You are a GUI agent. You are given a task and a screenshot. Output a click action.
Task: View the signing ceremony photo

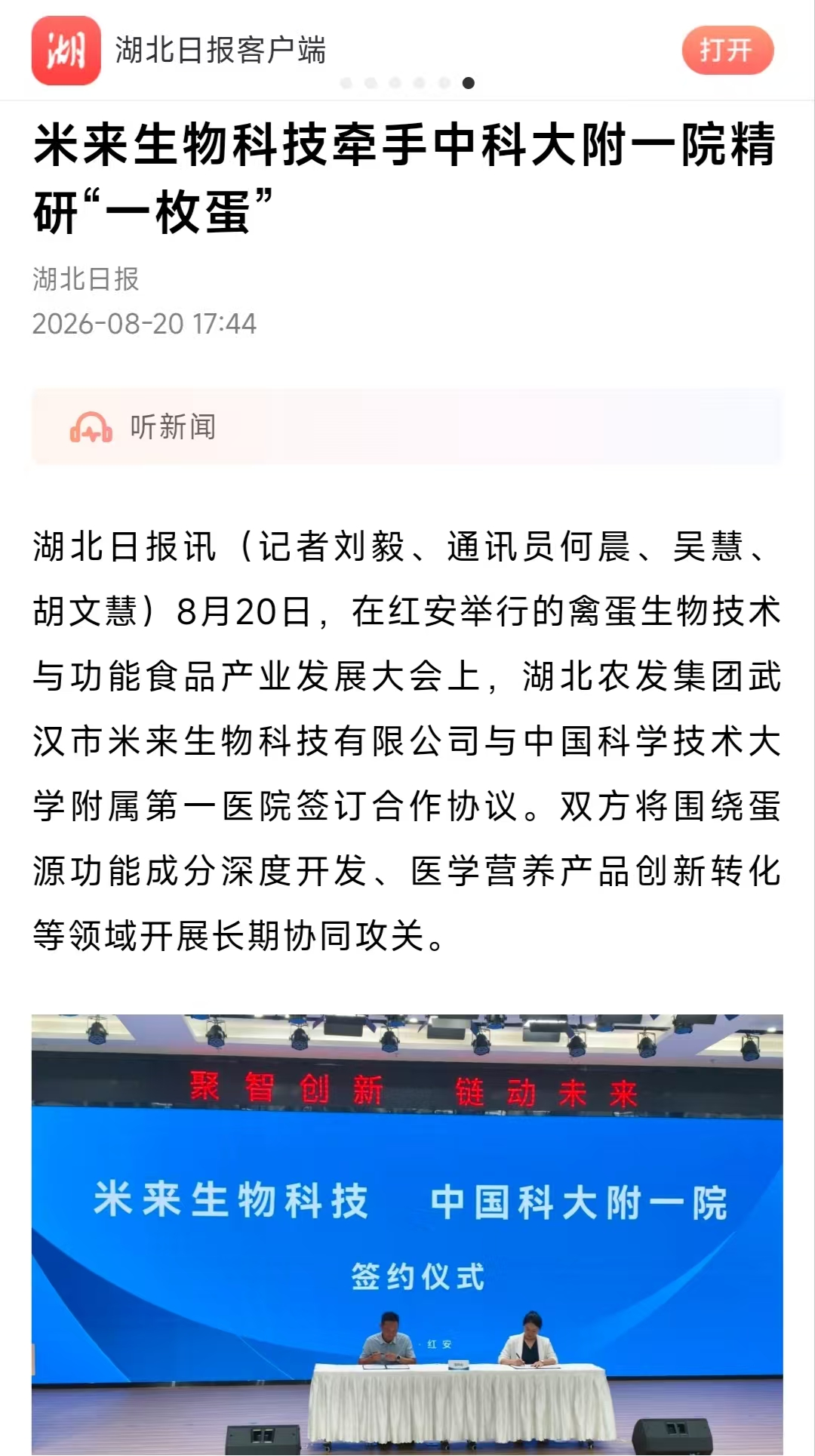point(407,1235)
